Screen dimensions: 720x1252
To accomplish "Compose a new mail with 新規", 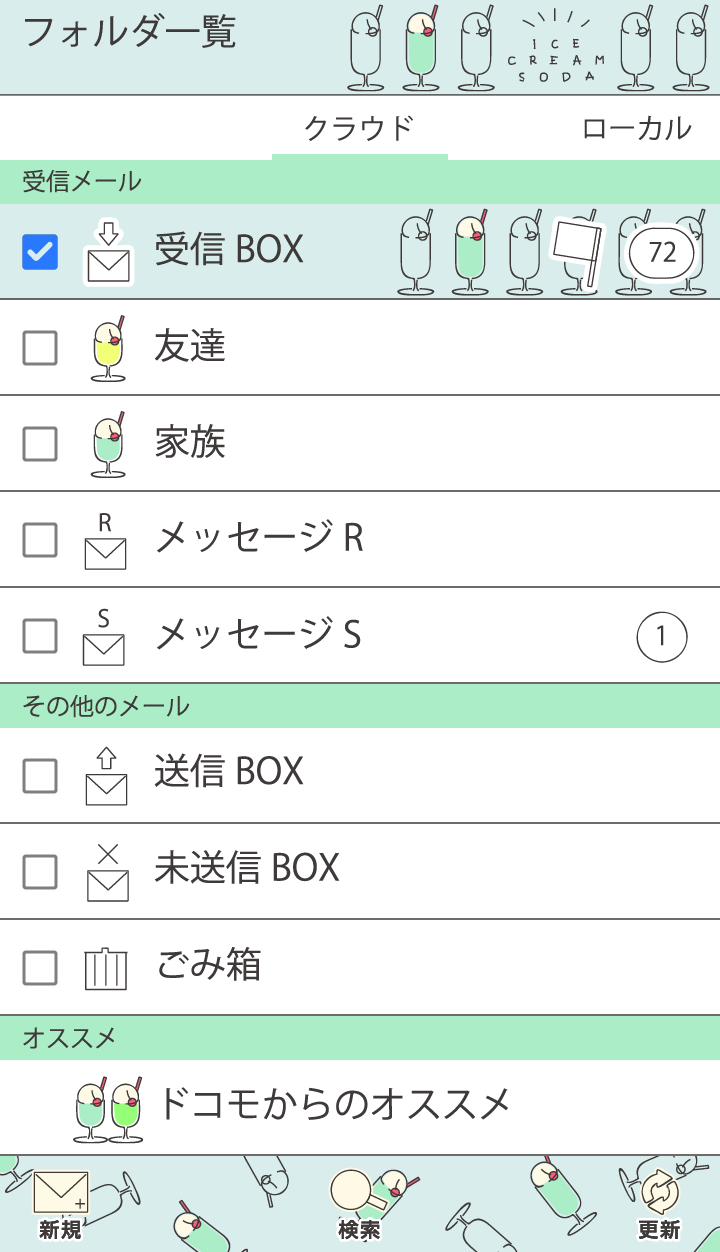I will 61,1205.
